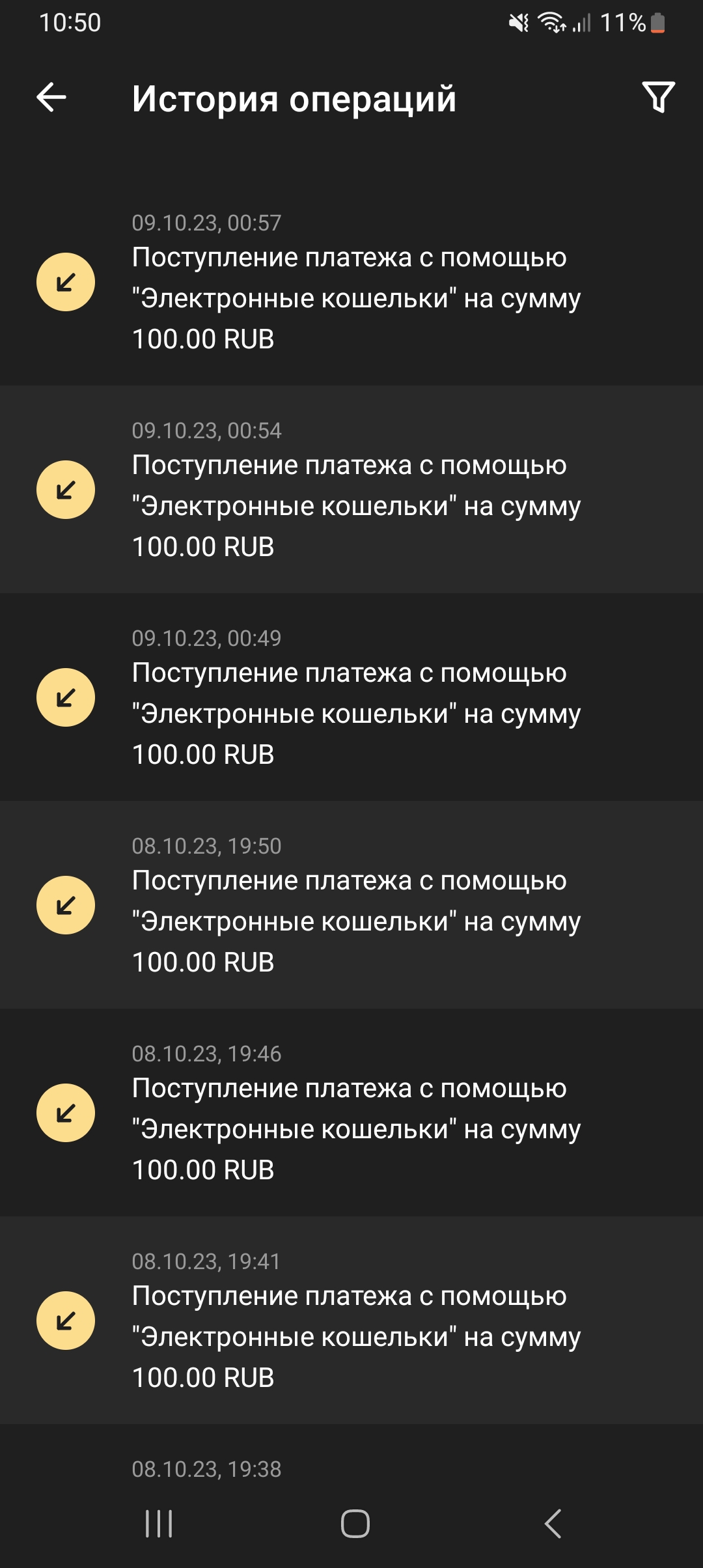Tap the incoming payment icon for 19:46 transaction
Image resolution: width=703 pixels, height=1568 pixels.
click(65, 1113)
